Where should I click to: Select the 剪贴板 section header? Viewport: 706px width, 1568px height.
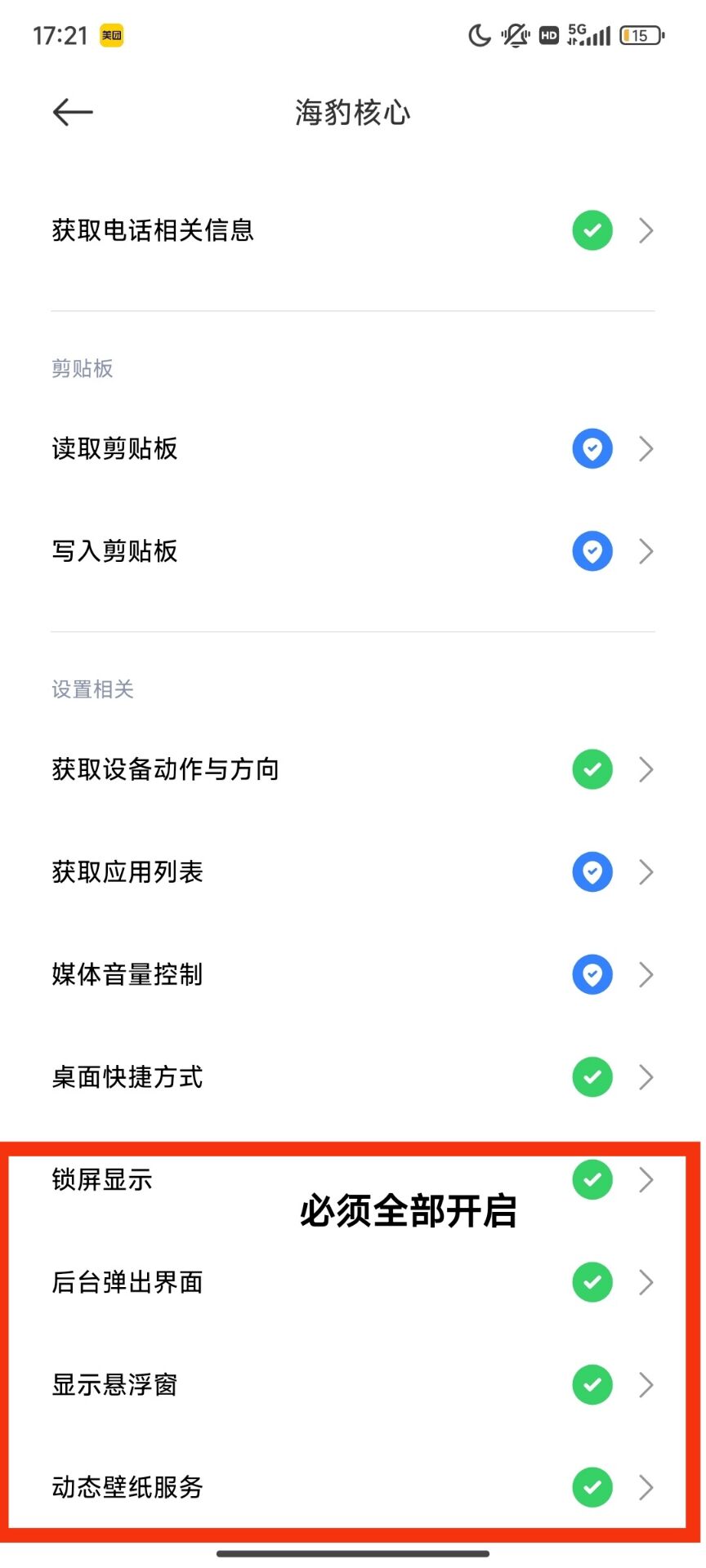pyautogui.click(x=82, y=369)
